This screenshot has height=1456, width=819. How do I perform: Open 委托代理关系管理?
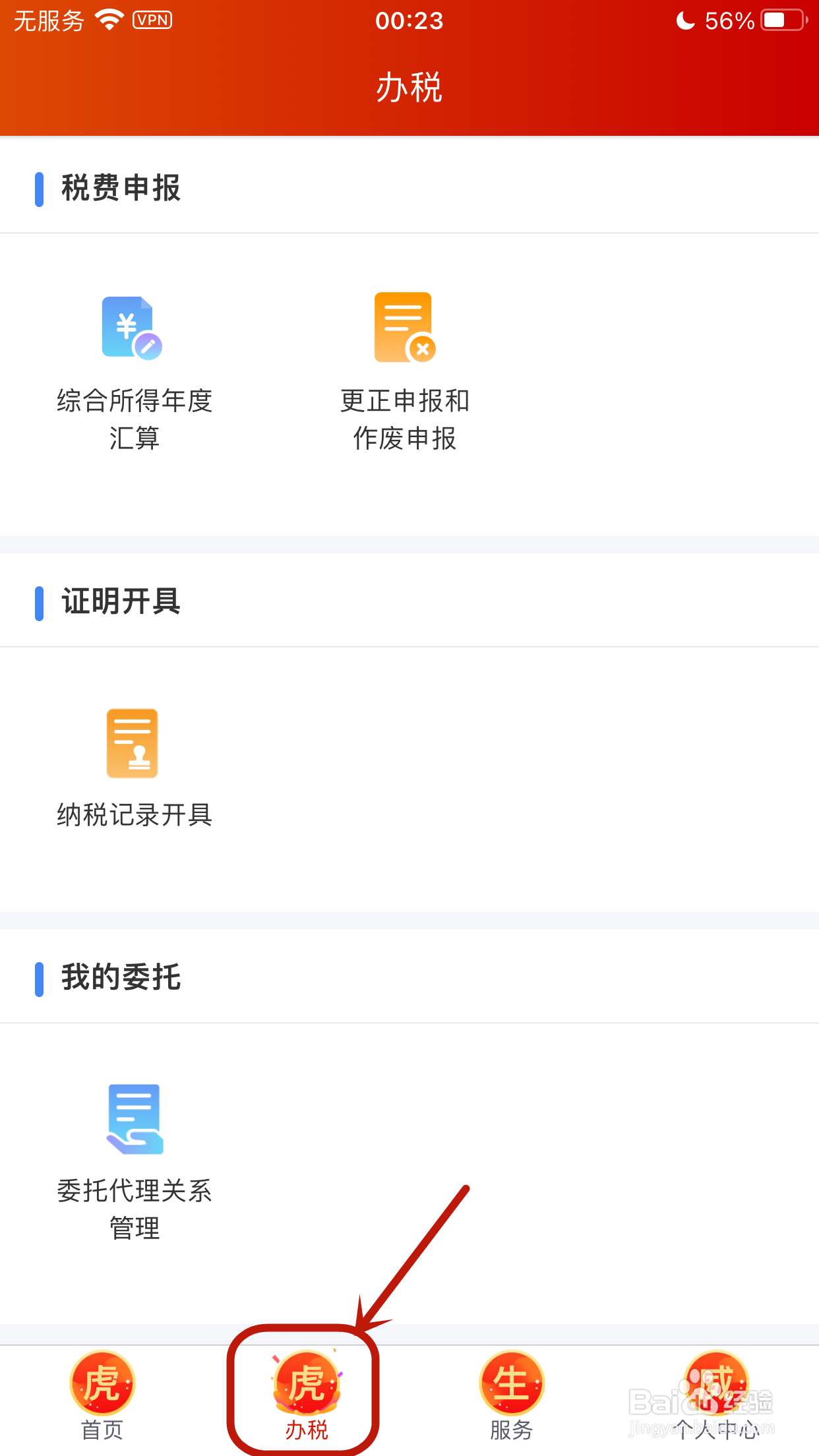[x=135, y=1163]
